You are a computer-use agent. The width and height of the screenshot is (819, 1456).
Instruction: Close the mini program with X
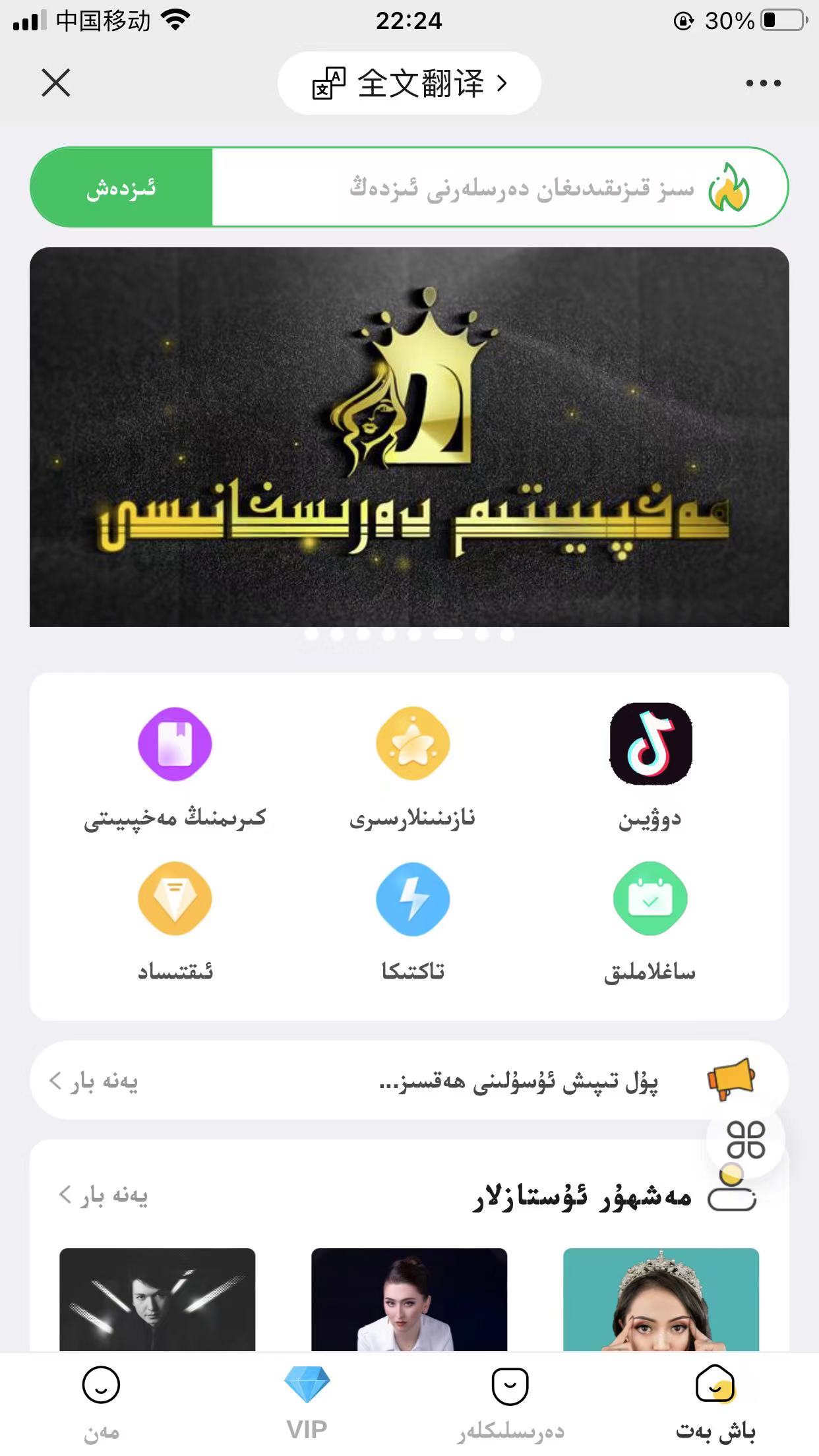(56, 83)
